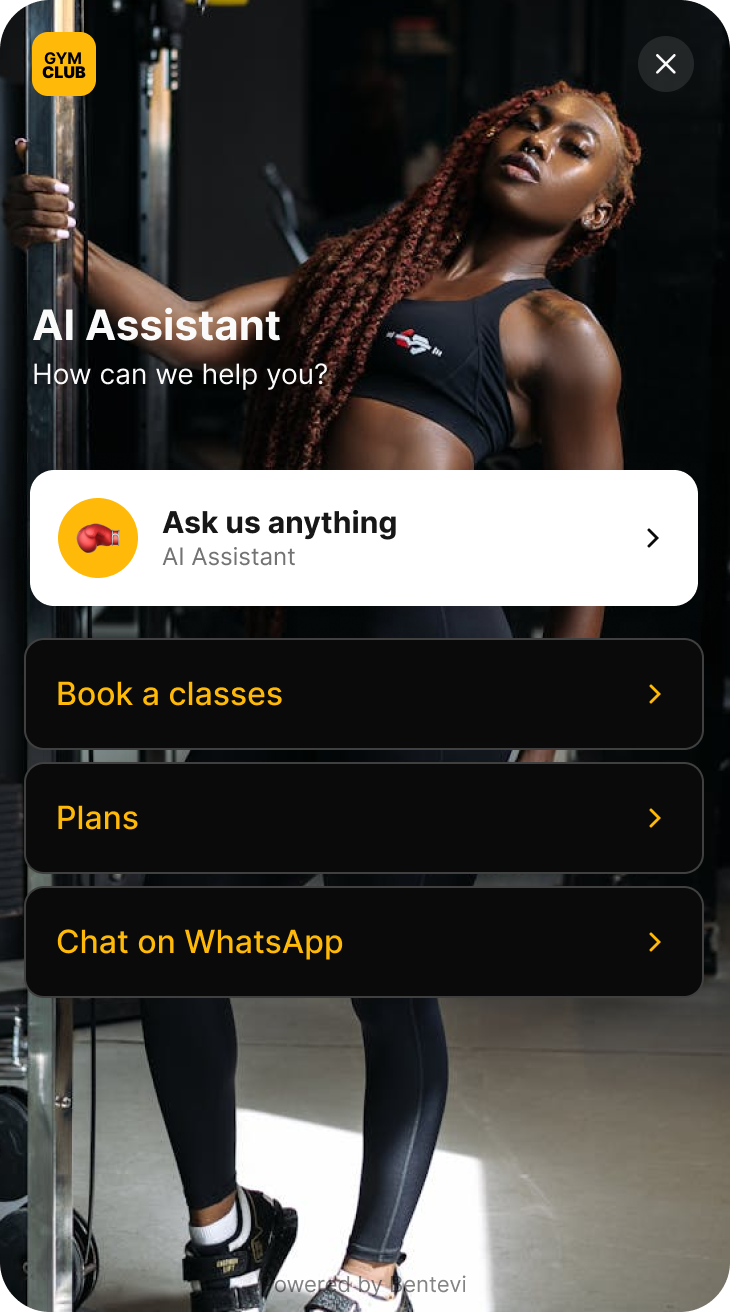Open the Ask us anything assistant card
The width and height of the screenshot is (730, 1312).
tap(364, 538)
